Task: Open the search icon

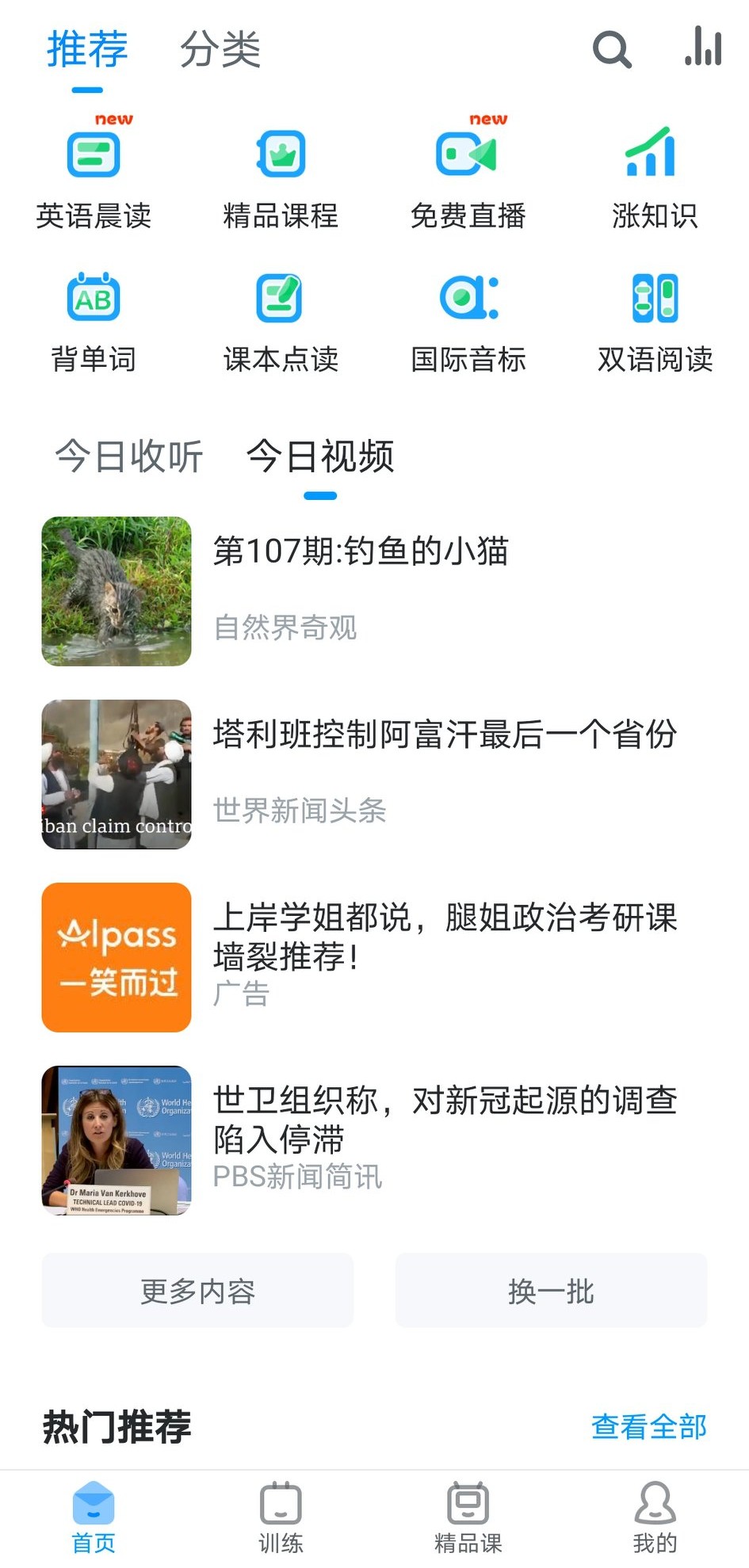Action: point(610,48)
